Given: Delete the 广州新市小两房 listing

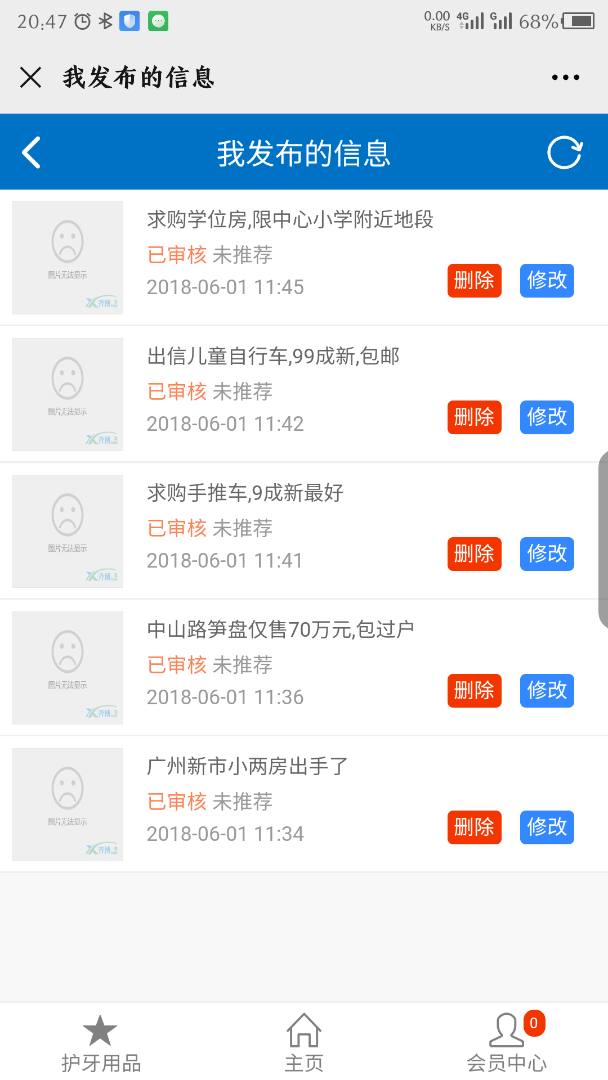Looking at the screenshot, I should pos(474,827).
